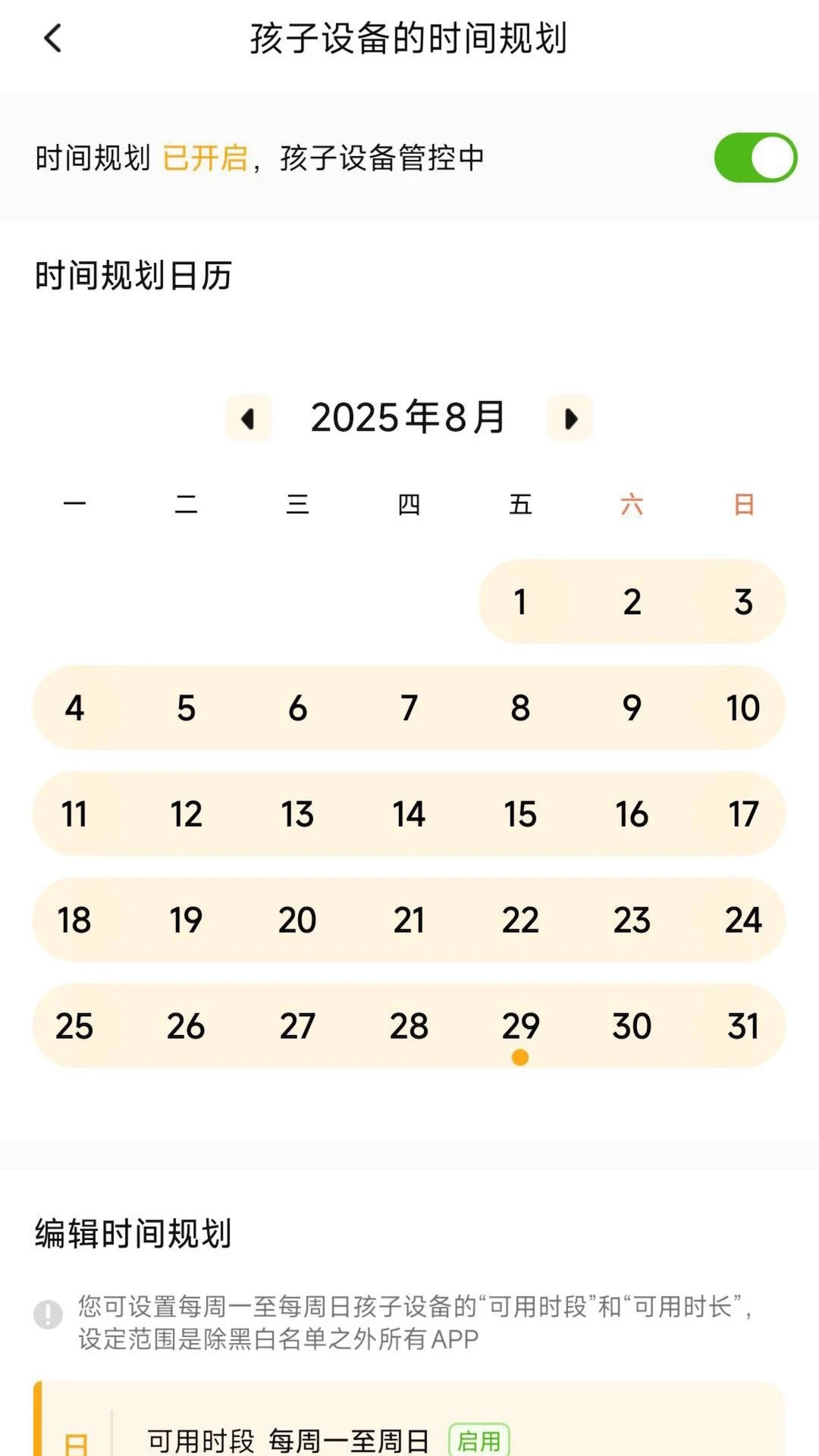Open the 2025年8月 month selector

pos(409,416)
